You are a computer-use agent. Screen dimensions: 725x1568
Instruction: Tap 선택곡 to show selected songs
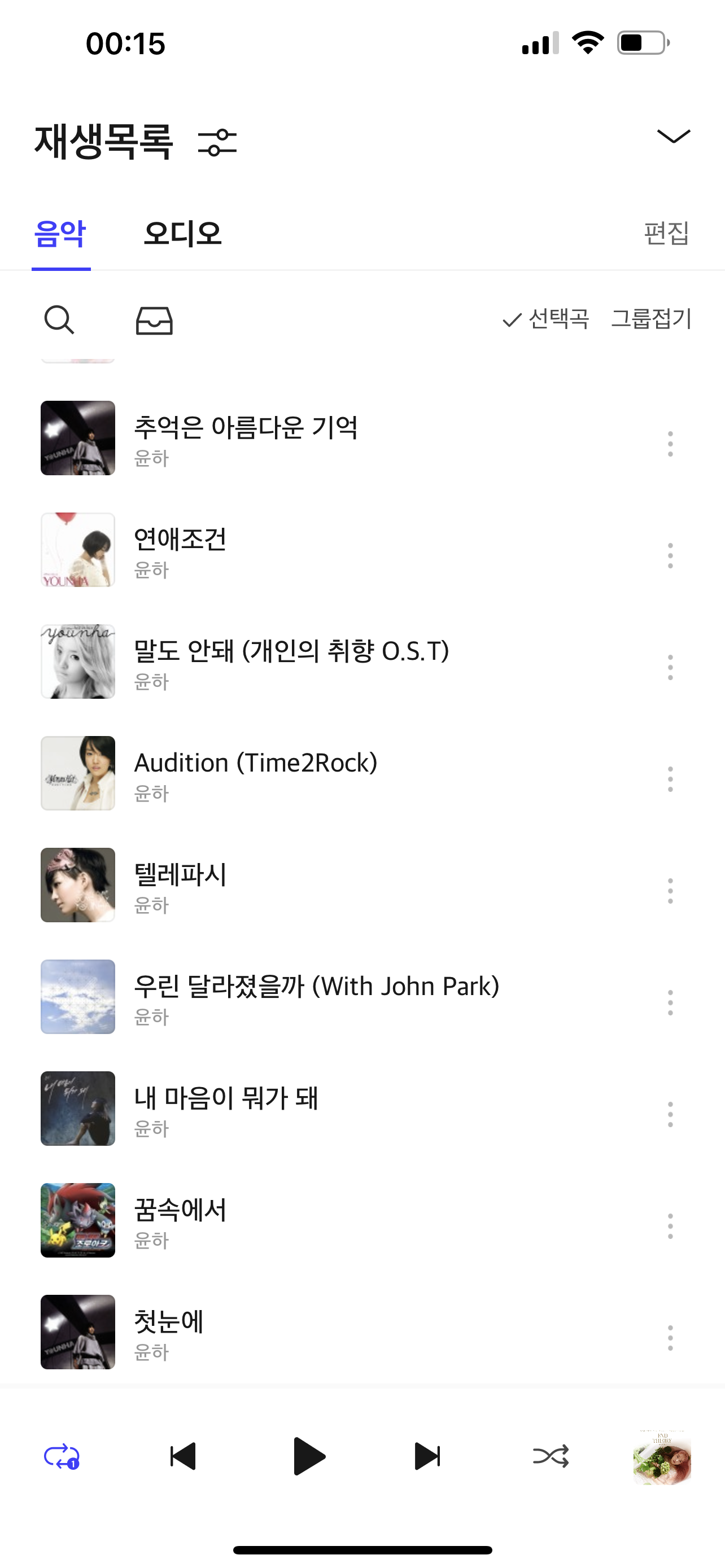pyautogui.click(x=546, y=319)
